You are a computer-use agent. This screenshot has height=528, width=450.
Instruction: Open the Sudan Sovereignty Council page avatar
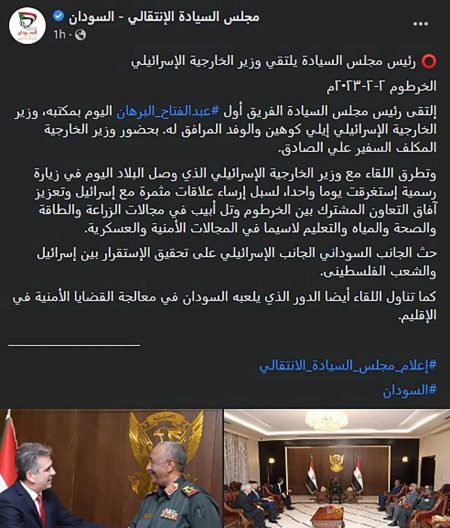click(27, 26)
